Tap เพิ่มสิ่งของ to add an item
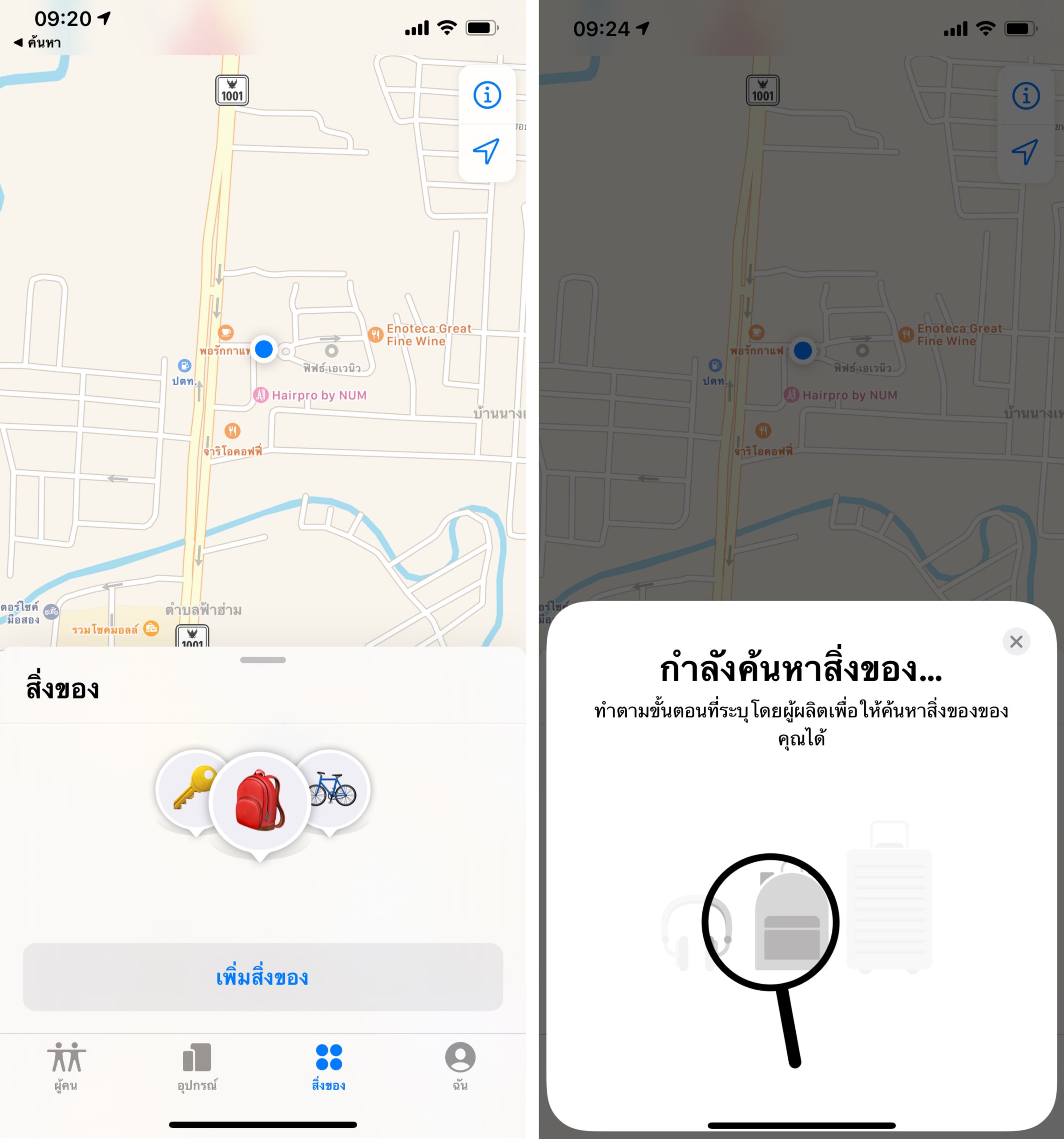1064x1139 pixels. (x=263, y=977)
